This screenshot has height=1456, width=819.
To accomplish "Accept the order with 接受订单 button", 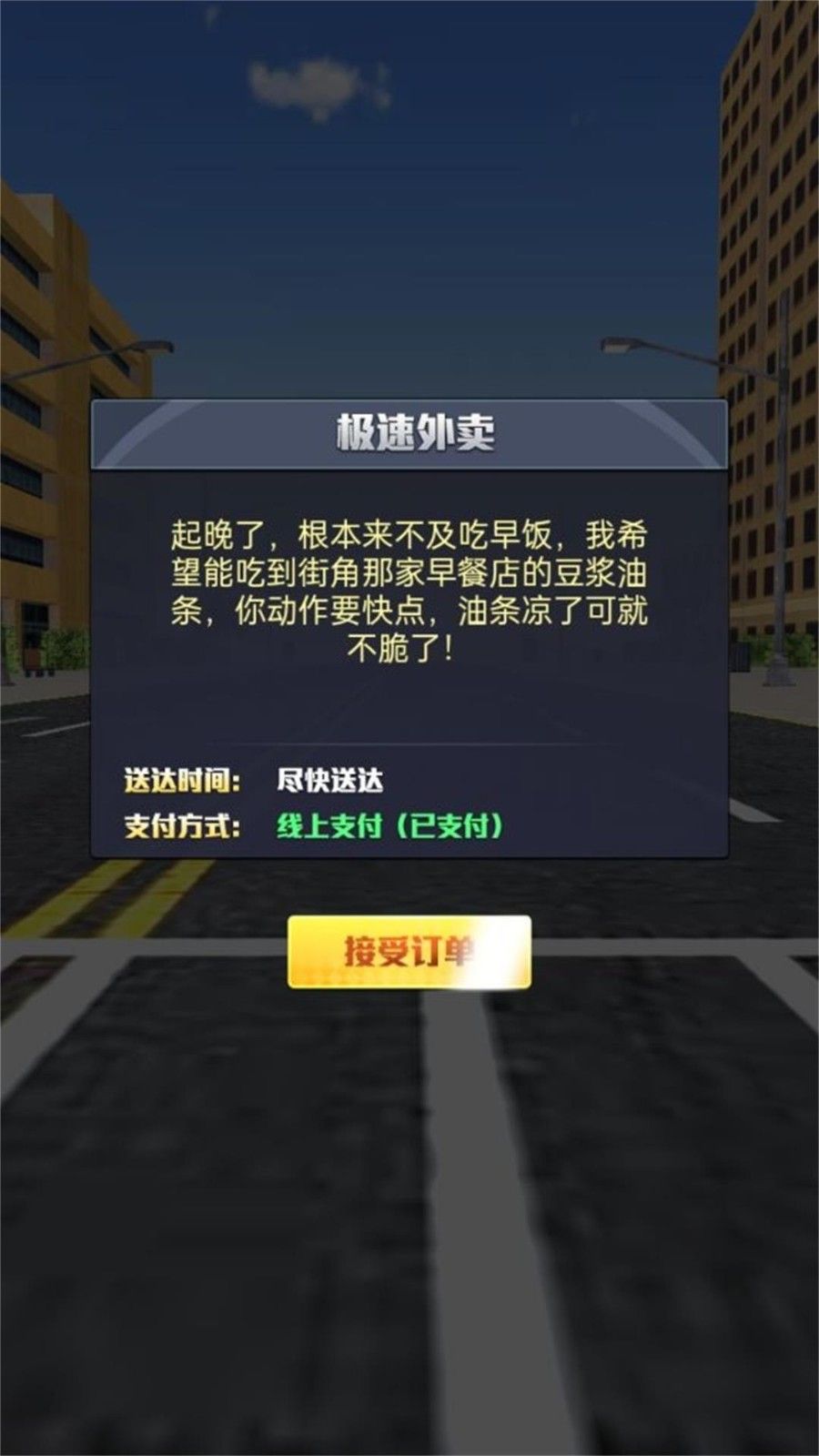I will [x=409, y=952].
